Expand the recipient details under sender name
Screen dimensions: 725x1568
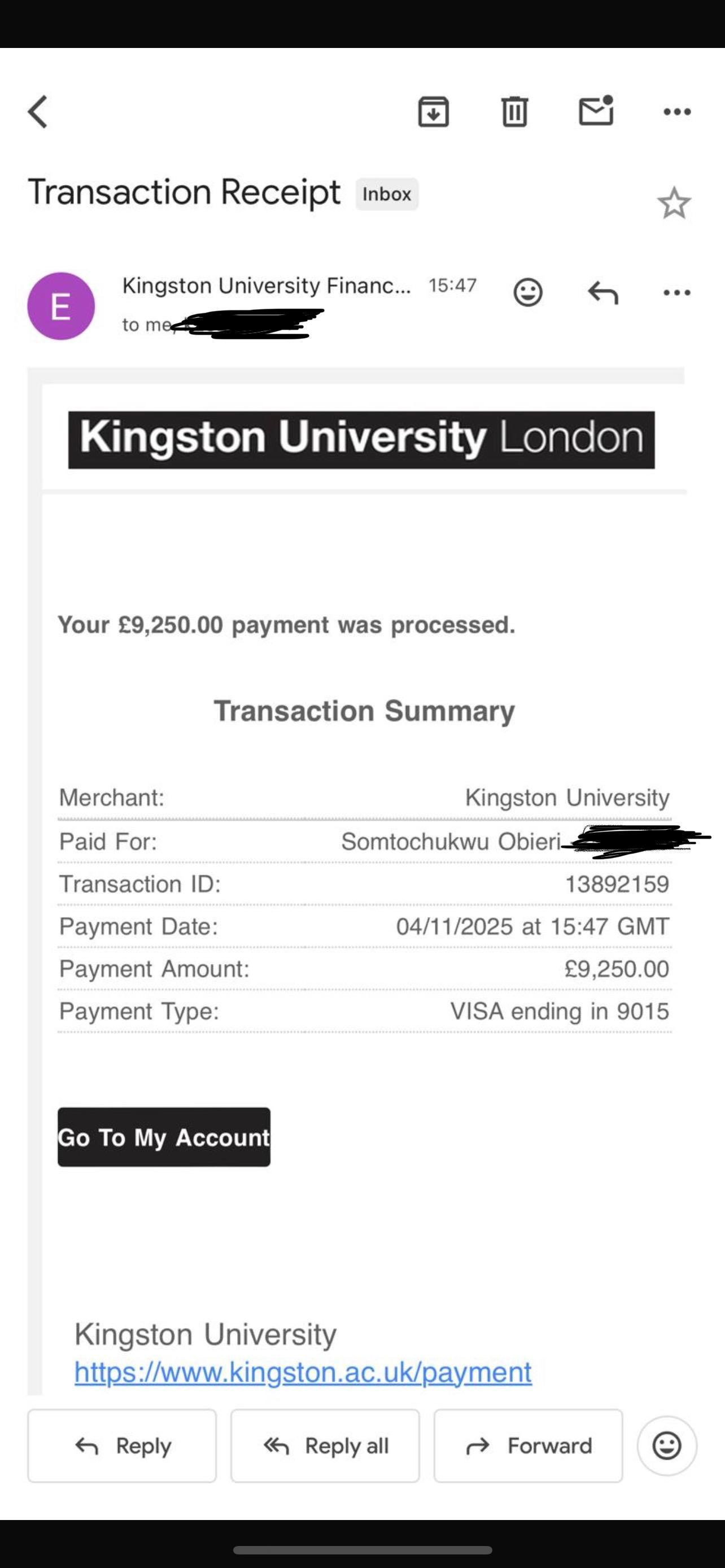tap(146, 325)
